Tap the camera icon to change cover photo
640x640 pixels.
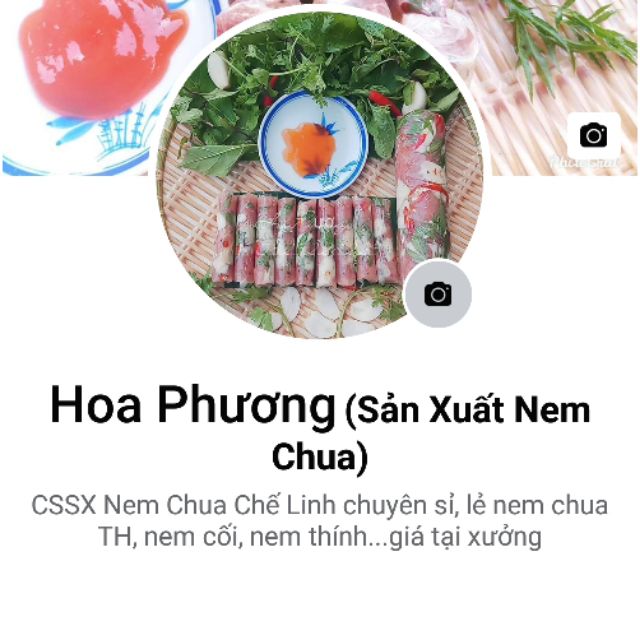tap(593, 136)
